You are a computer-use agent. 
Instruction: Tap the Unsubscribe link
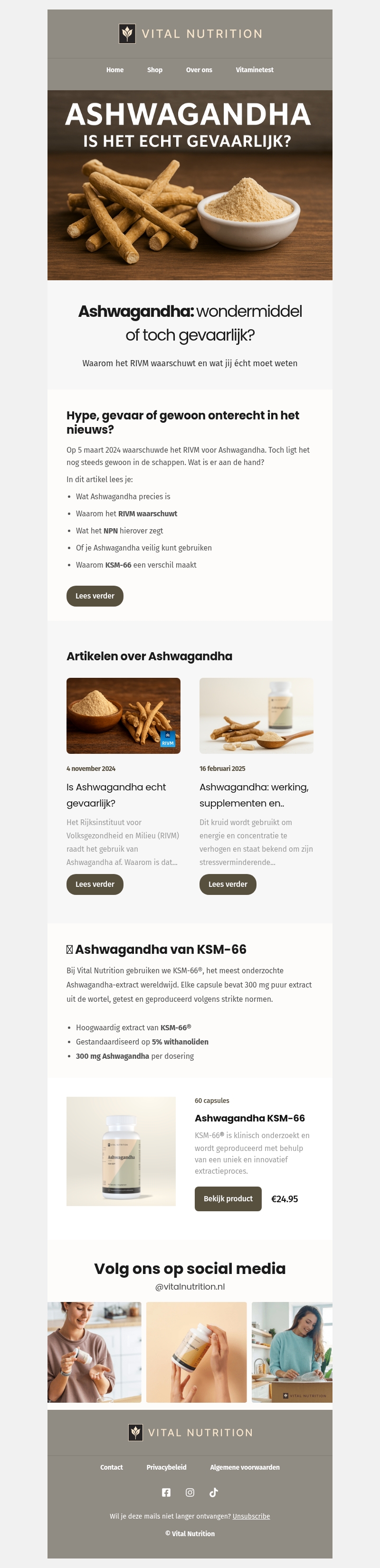coord(251,1516)
